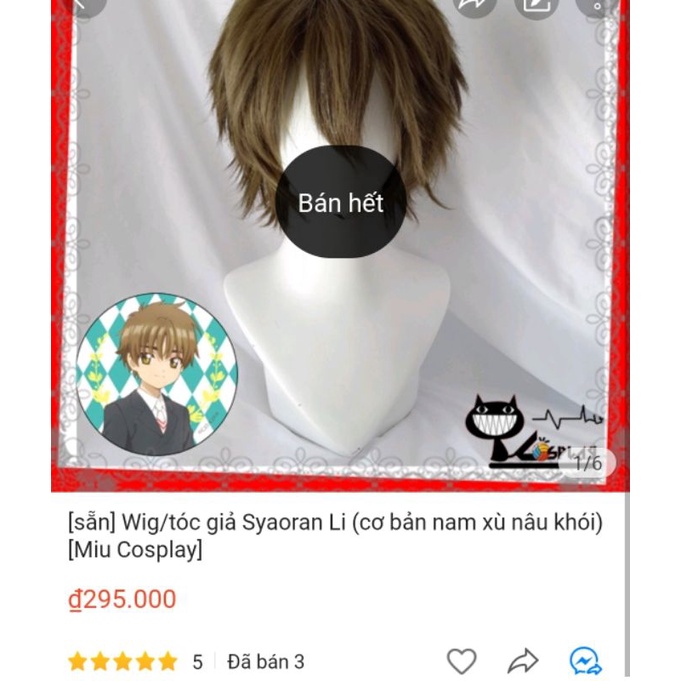The width and height of the screenshot is (681, 681).
Task: Share the listing via Messenger icon
Action: [x=585, y=661]
